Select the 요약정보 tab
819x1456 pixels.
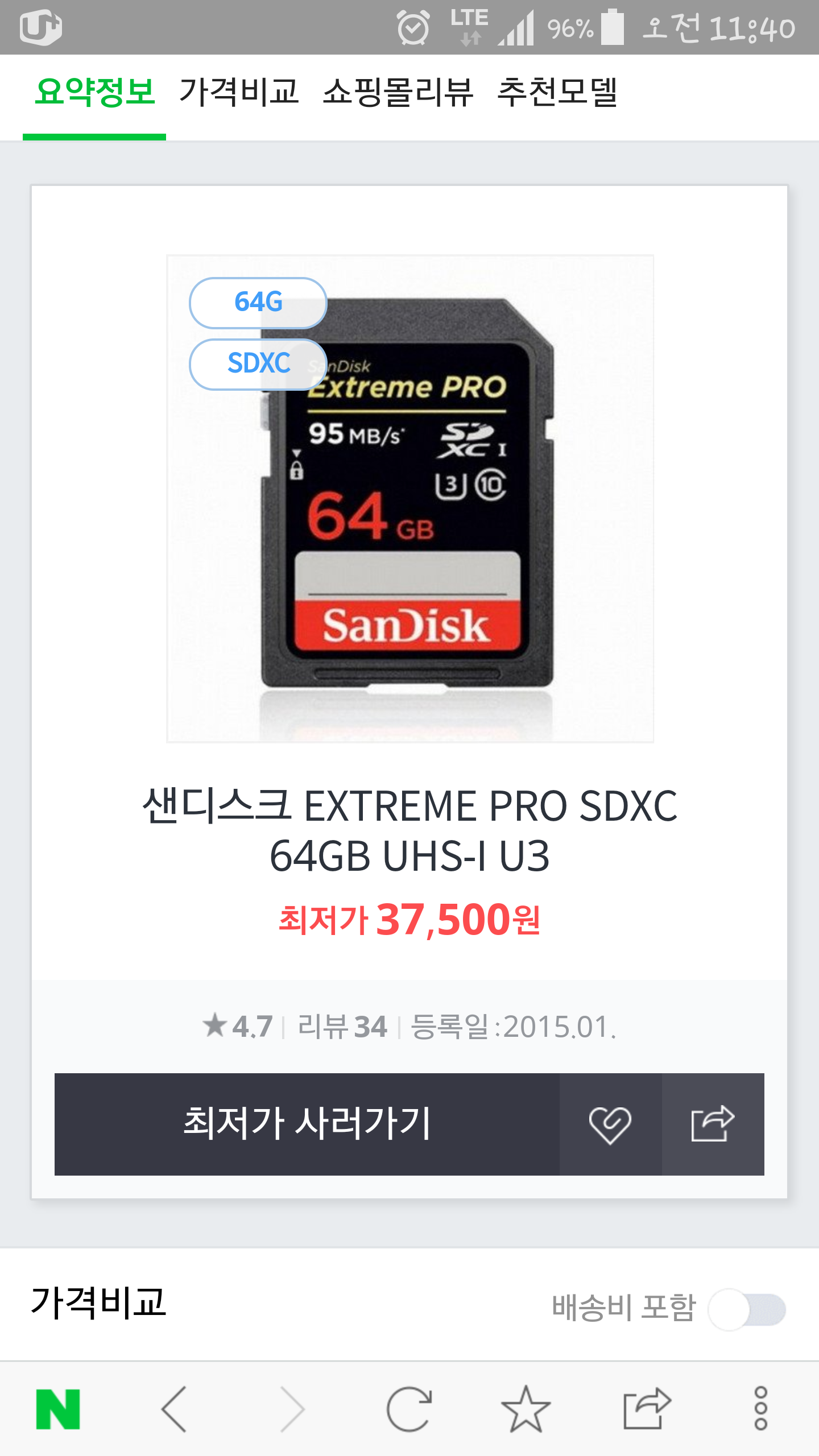click(94, 92)
